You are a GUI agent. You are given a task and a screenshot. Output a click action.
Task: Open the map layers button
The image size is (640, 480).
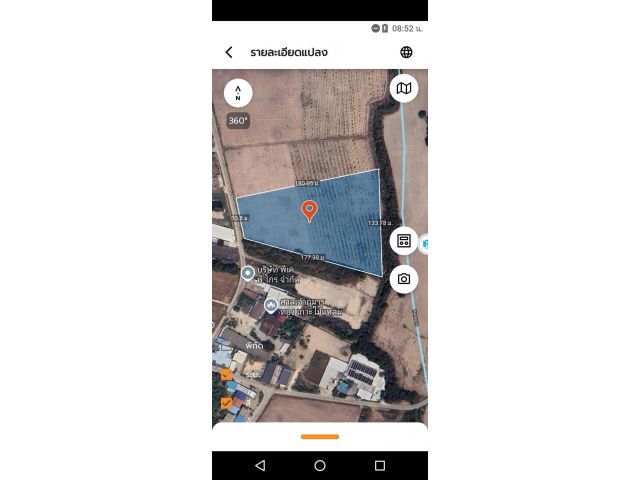tap(404, 88)
